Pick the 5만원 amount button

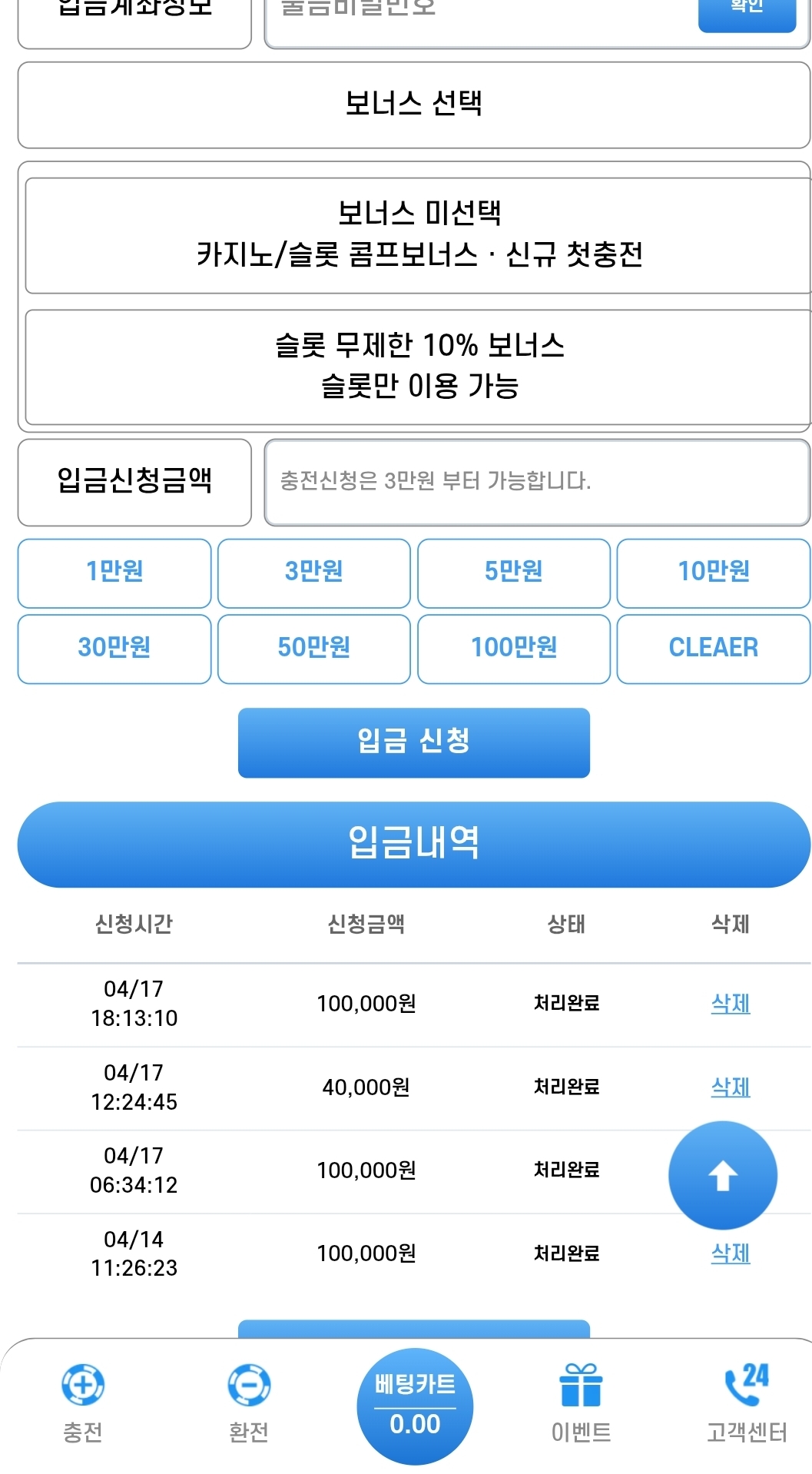point(513,573)
